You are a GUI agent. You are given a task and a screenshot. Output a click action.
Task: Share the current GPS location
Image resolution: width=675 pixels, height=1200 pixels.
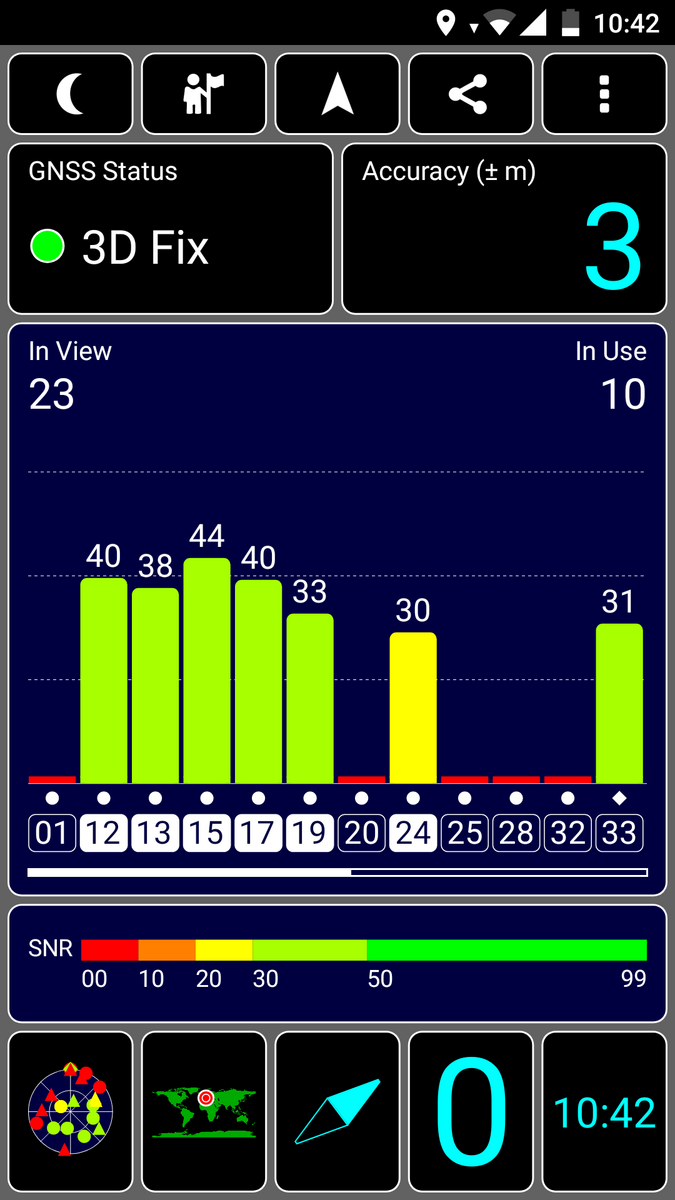[x=471, y=94]
